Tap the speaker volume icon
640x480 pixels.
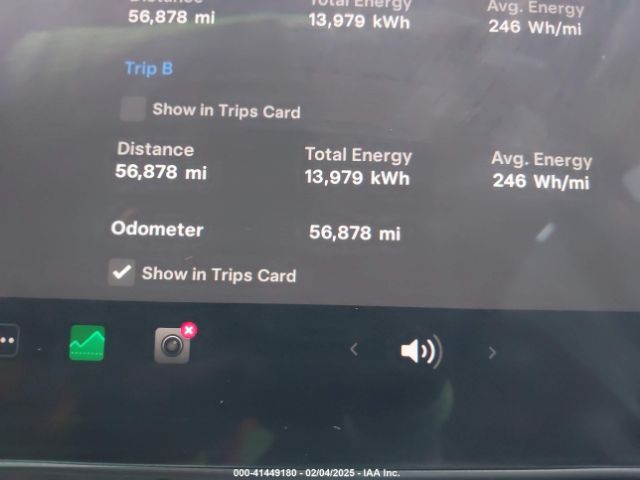tap(419, 351)
